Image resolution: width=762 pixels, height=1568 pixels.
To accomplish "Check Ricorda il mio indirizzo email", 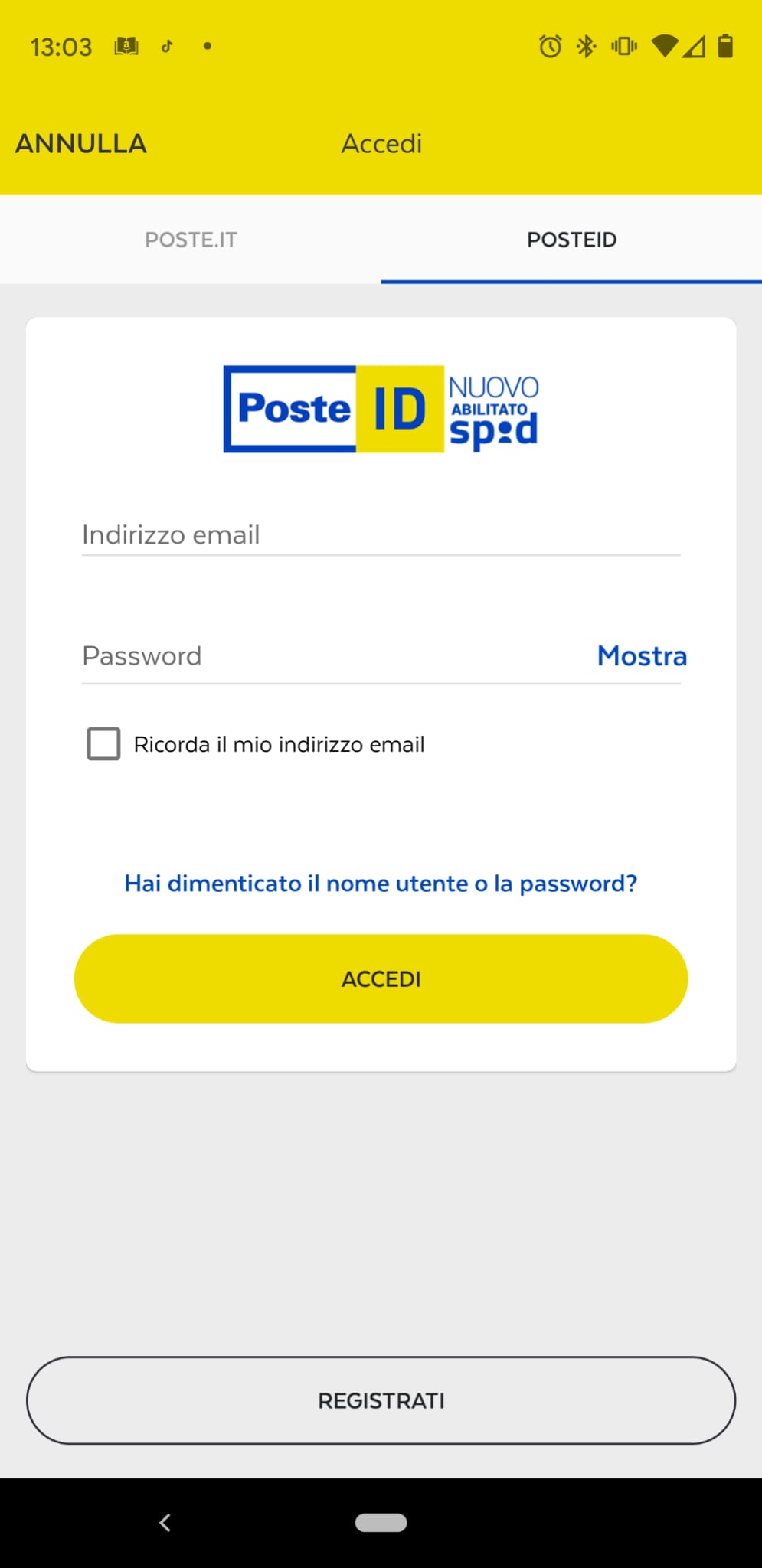I will coord(104,744).
